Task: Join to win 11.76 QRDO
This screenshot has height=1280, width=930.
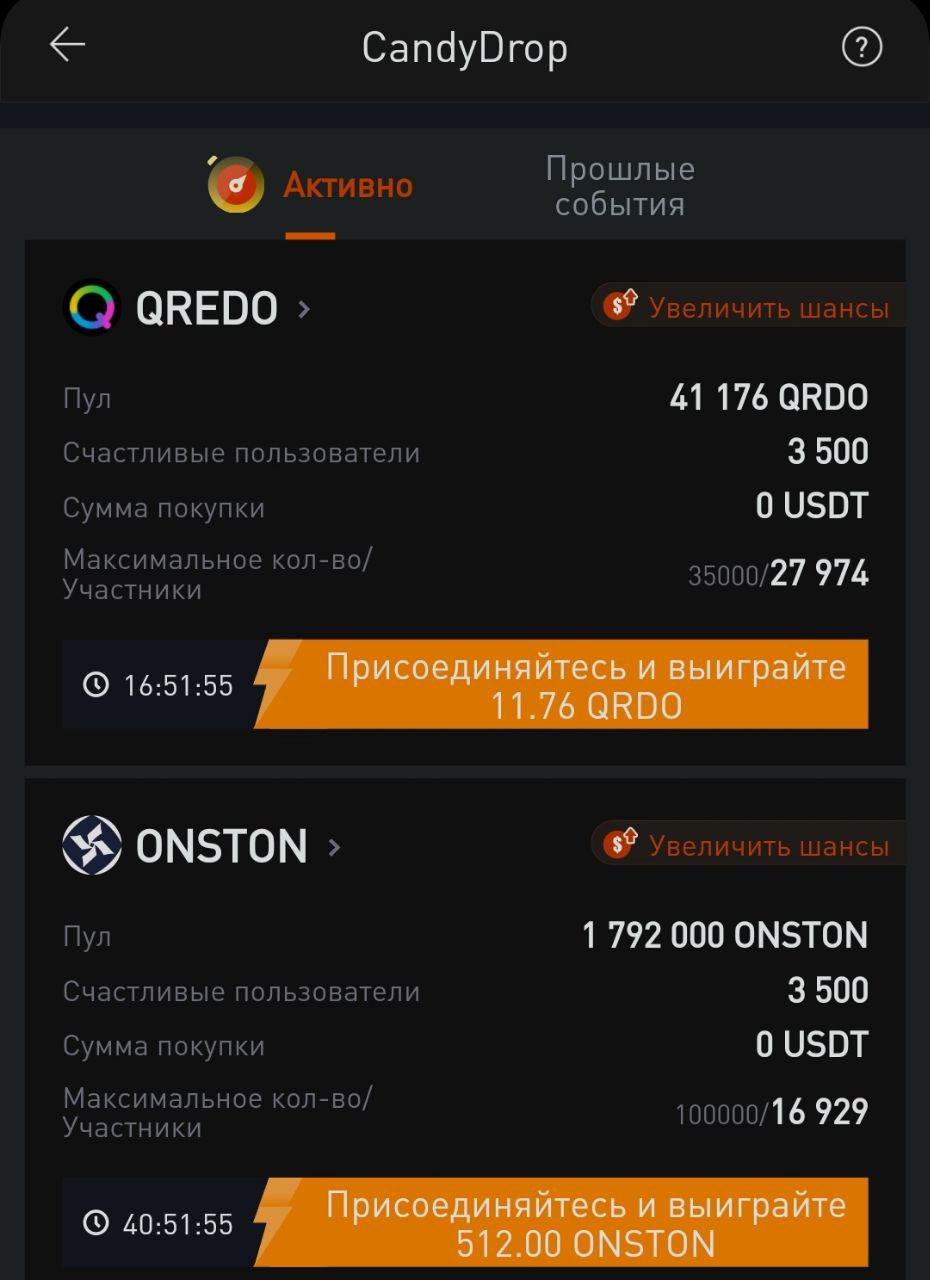Action: click(585, 686)
